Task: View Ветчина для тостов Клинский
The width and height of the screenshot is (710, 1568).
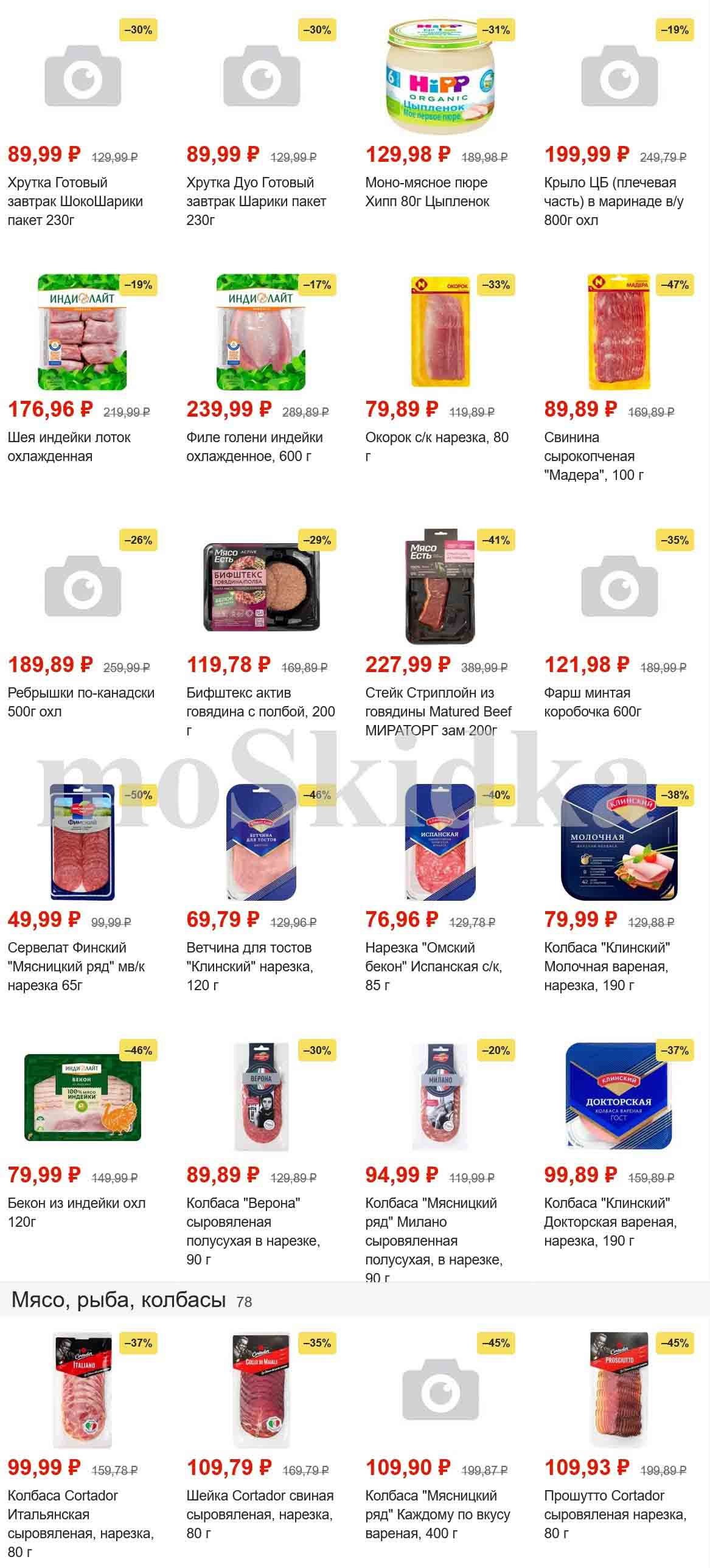Action: coord(249,966)
